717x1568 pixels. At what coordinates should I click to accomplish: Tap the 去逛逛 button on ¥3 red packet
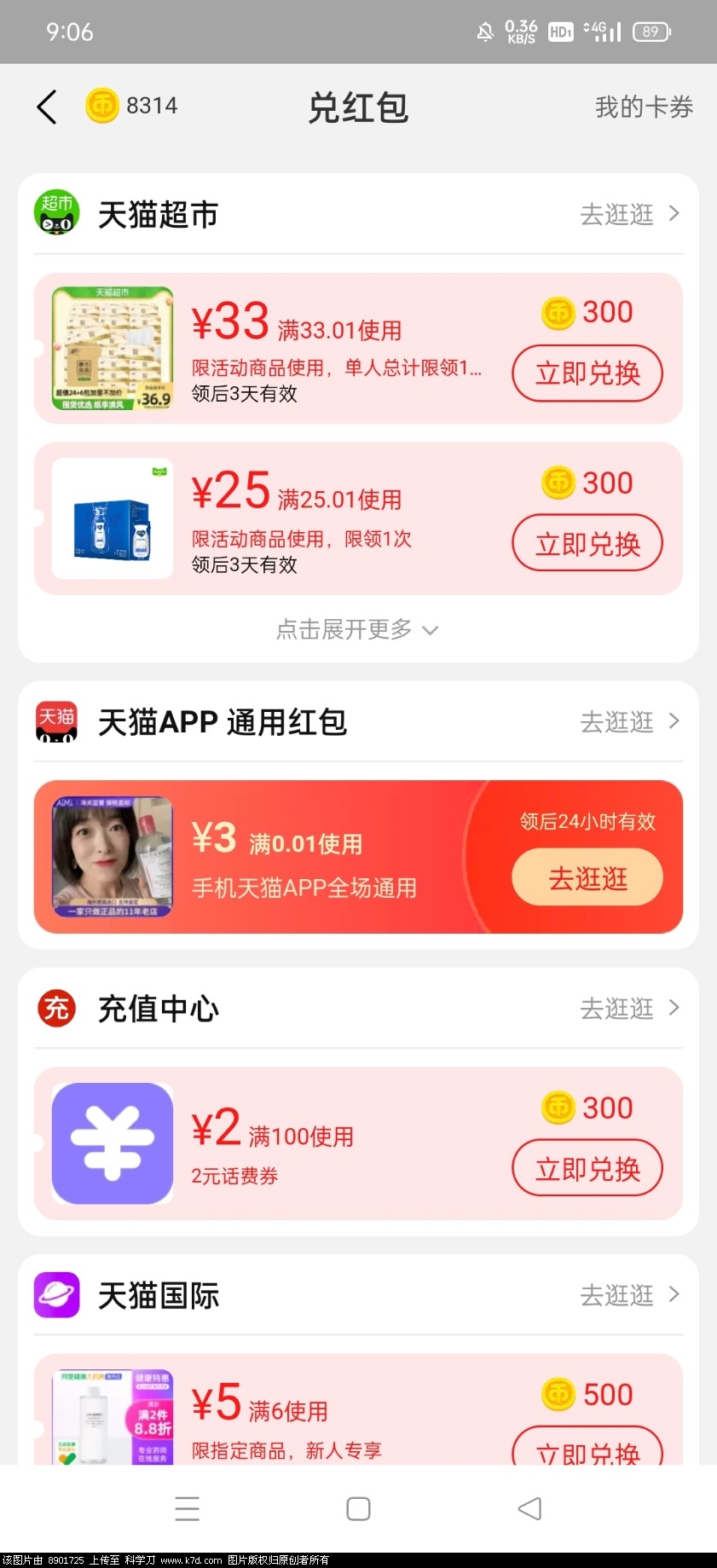[587, 878]
